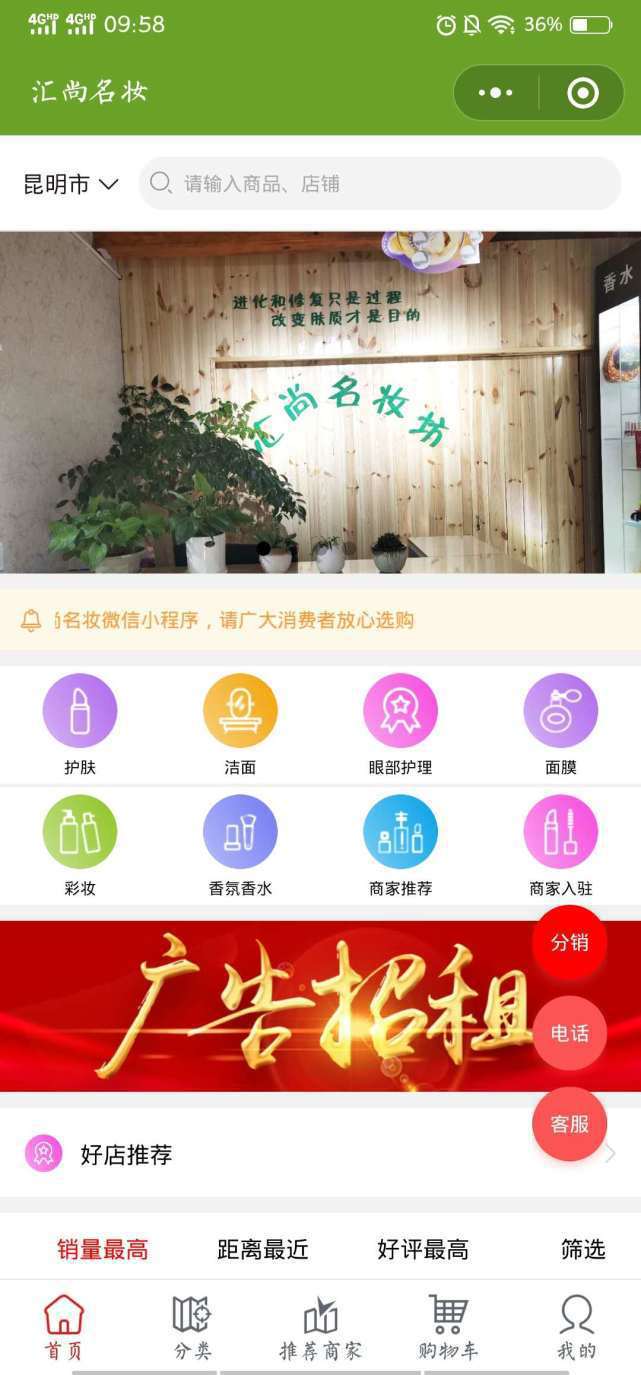Open the 昆明市 city dropdown

tap(71, 184)
